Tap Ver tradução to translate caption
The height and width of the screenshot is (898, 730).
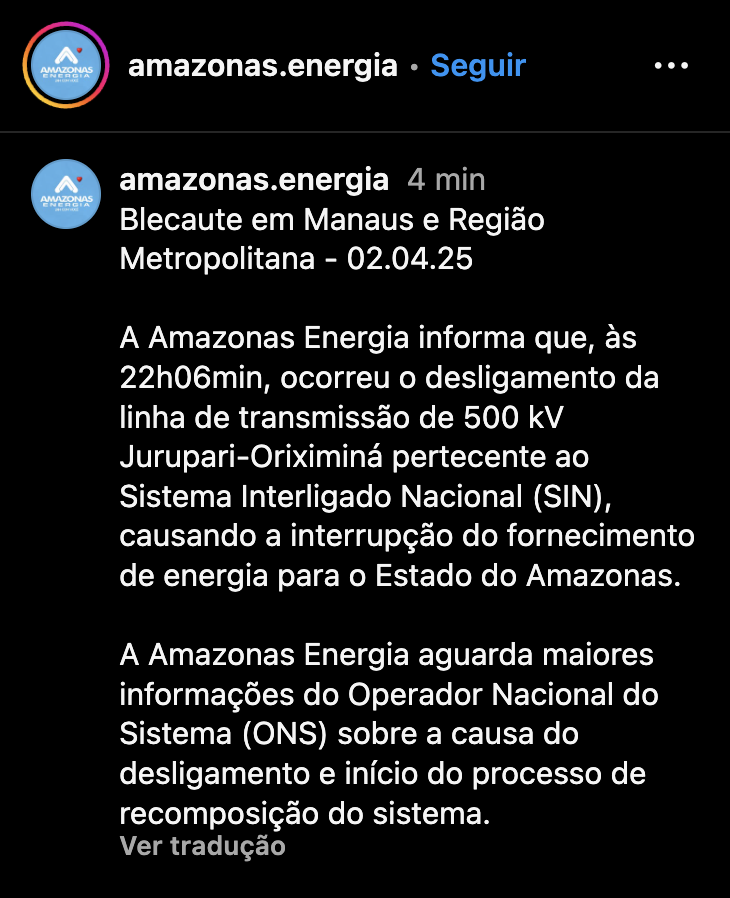pyautogui.click(x=202, y=846)
